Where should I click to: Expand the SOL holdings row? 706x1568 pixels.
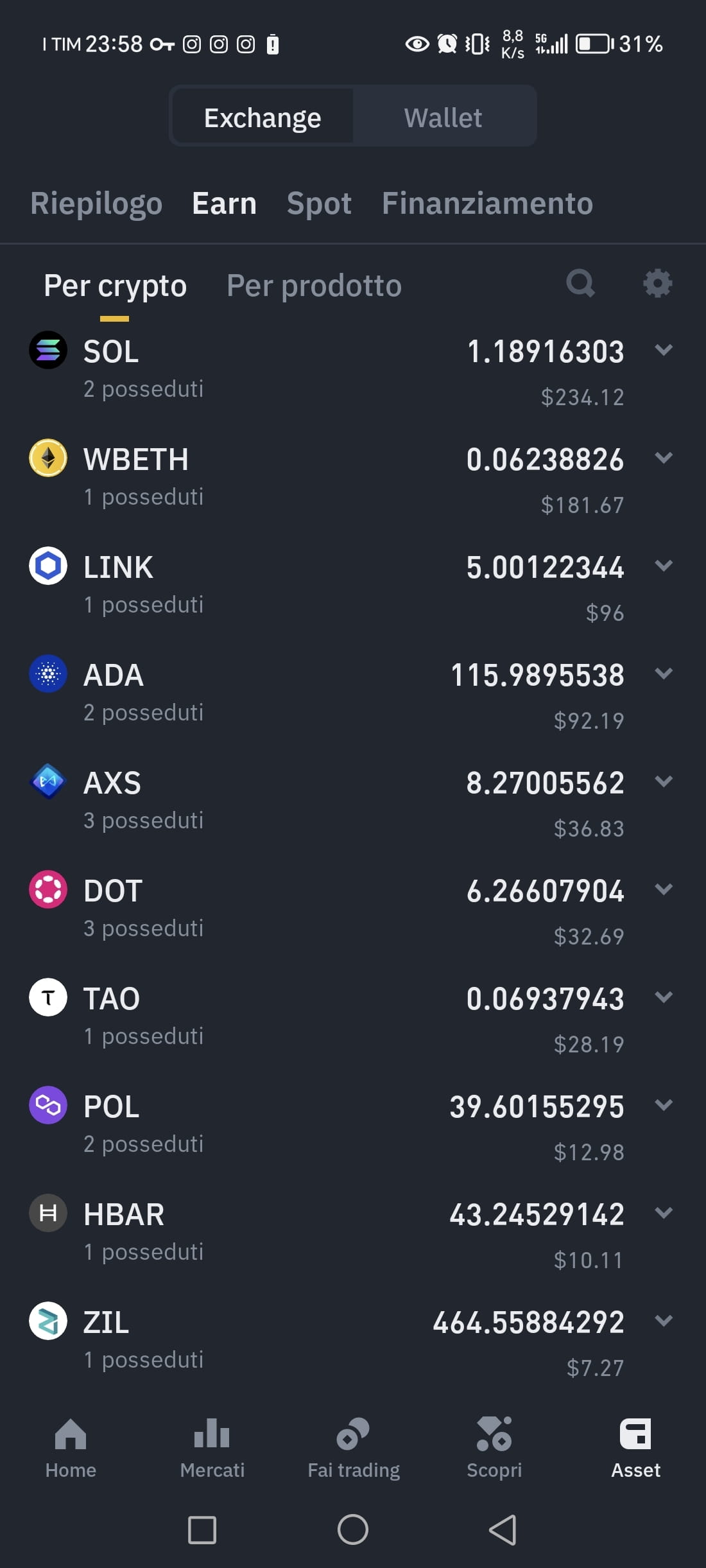pos(664,352)
